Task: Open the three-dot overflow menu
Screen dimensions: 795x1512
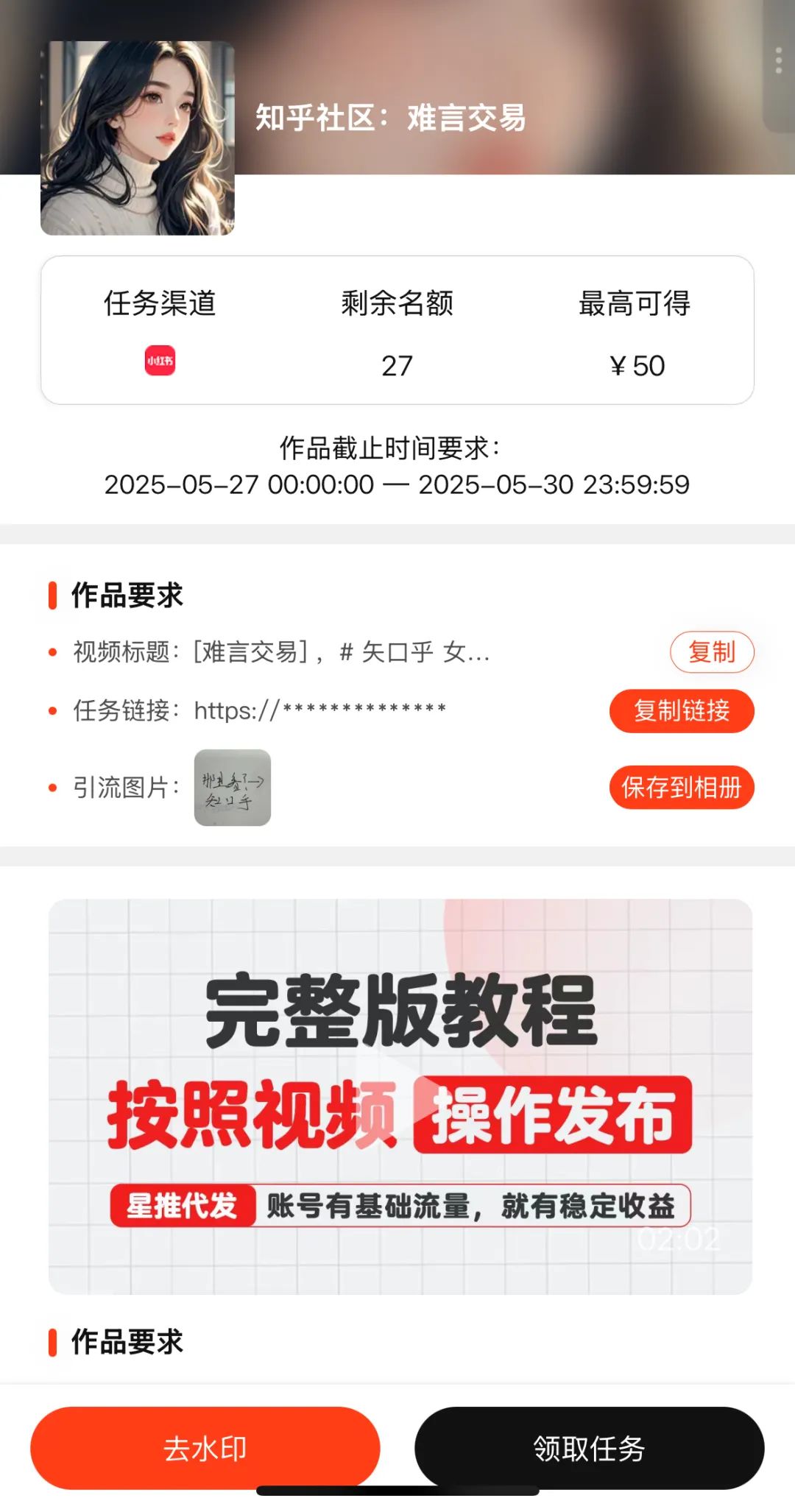Action: [778, 60]
